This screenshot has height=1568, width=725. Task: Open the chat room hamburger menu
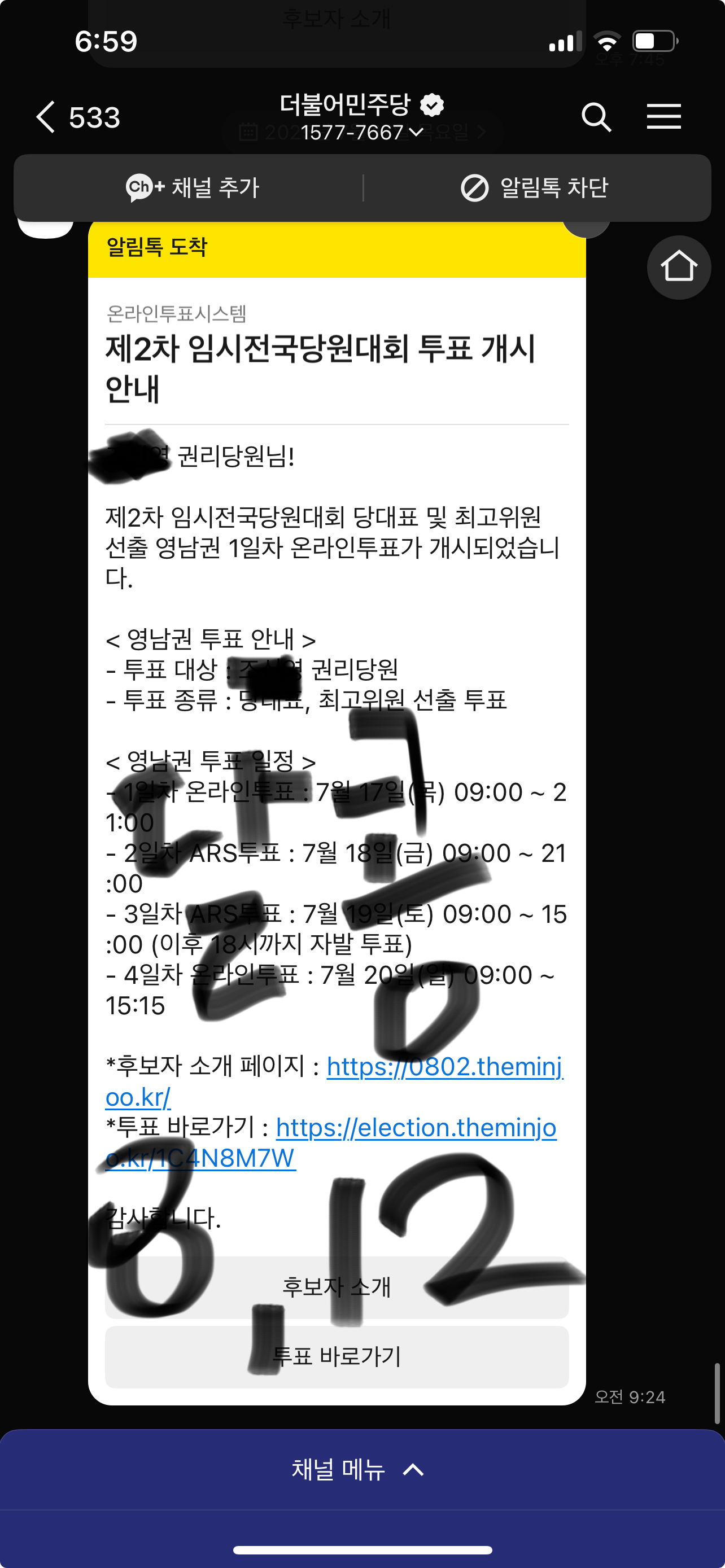click(x=663, y=117)
